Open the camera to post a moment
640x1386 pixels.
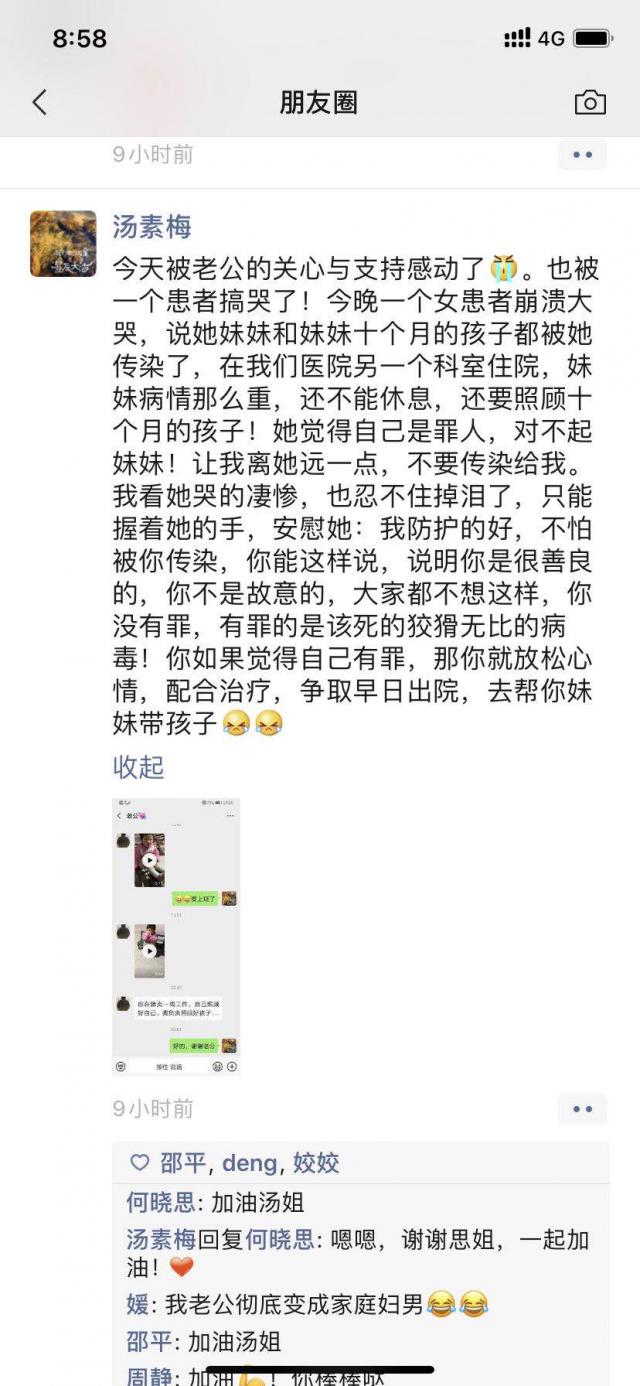click(590, 102)
